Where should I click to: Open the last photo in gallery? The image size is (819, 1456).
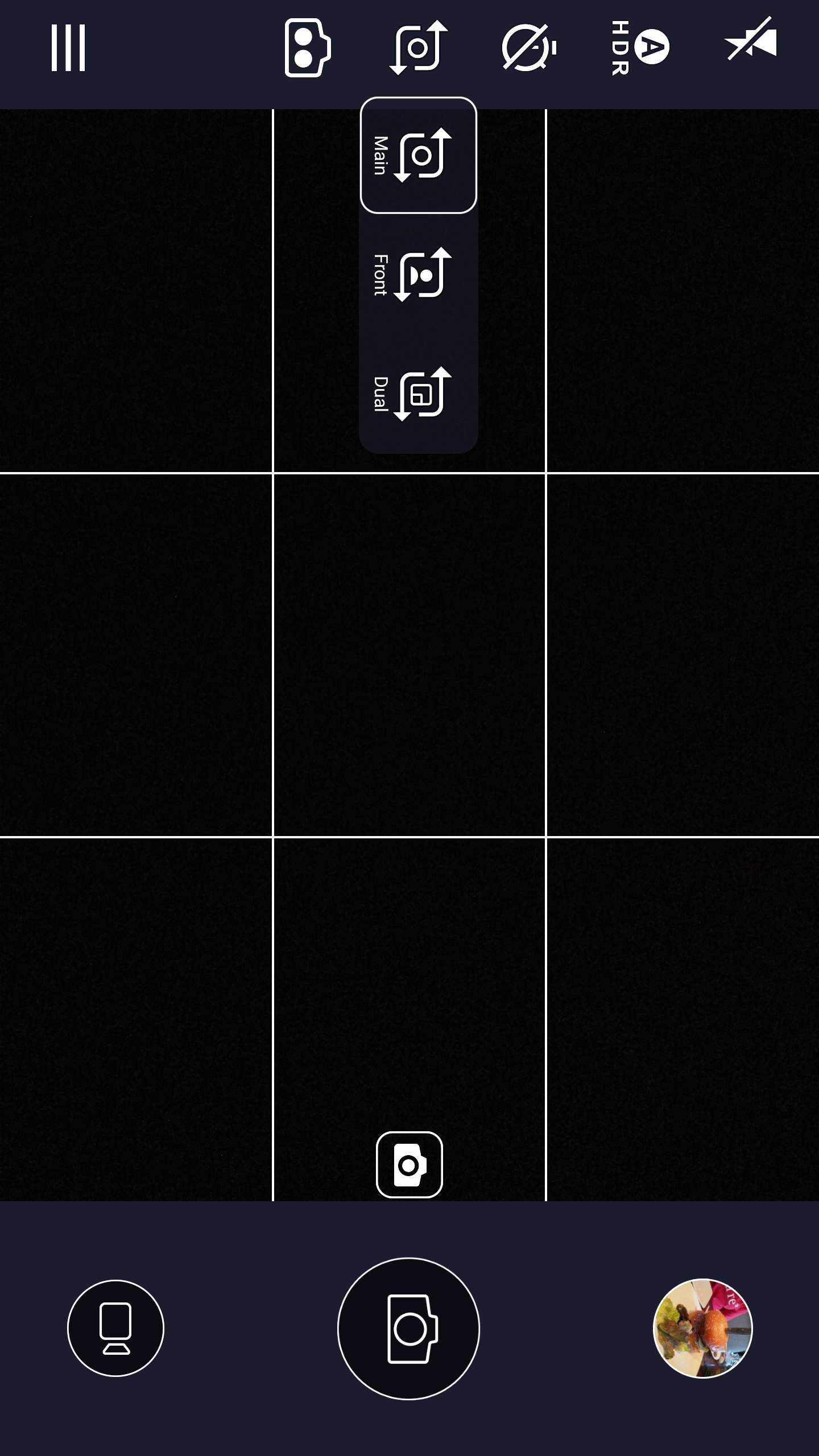pos(703,1329)
